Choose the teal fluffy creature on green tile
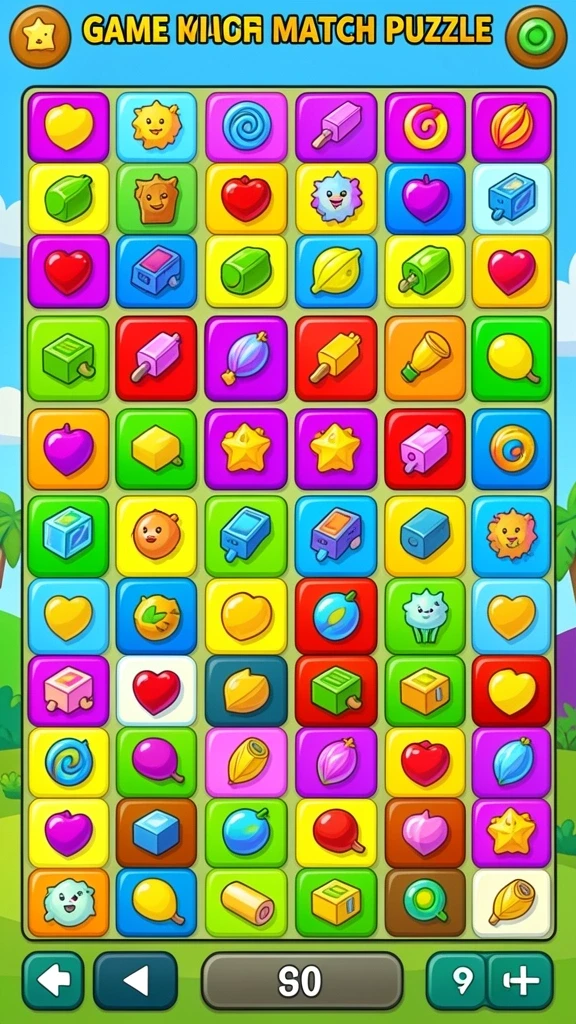 pos(424,616)
